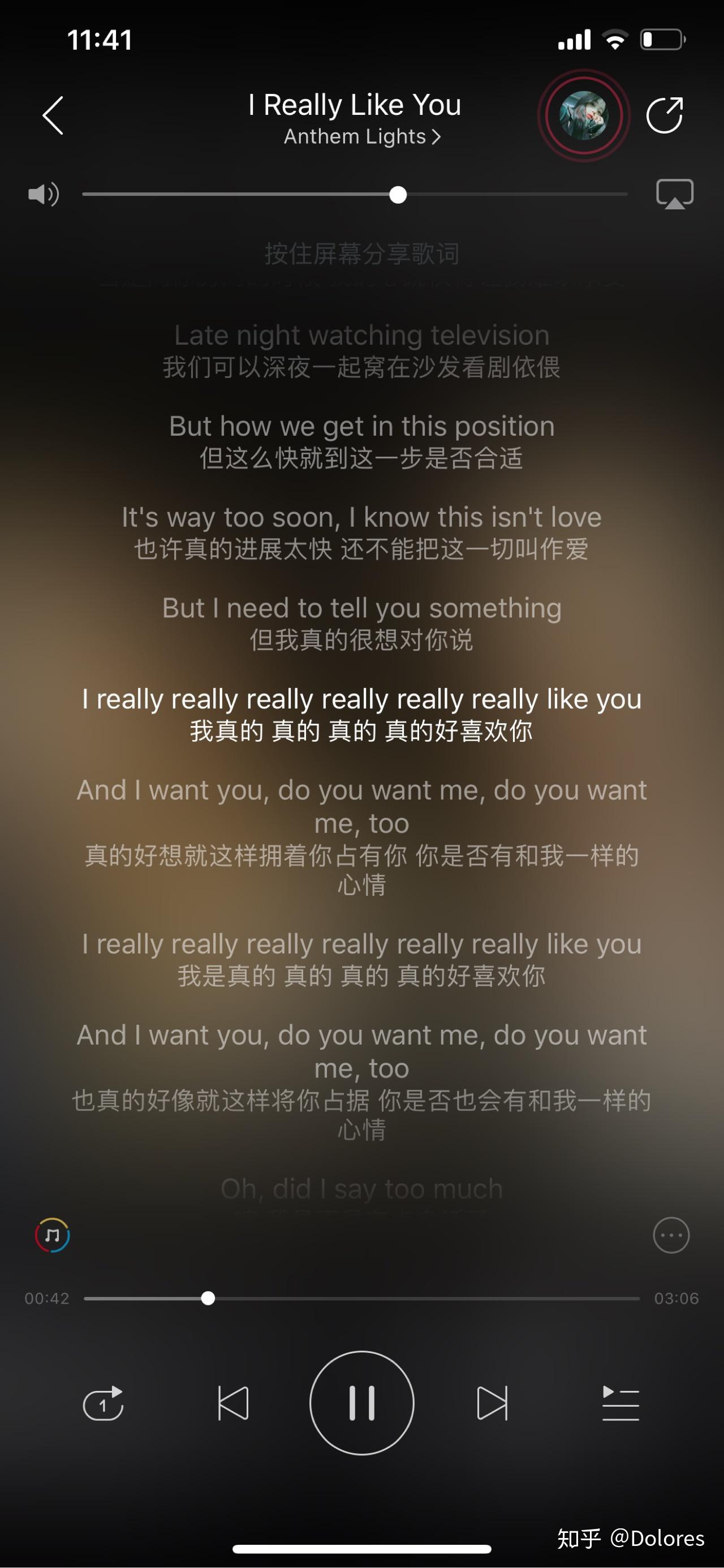The width and height of the screenshot is (724, 1568).
Task: Pause the current song
Action: click(361, 1403)
